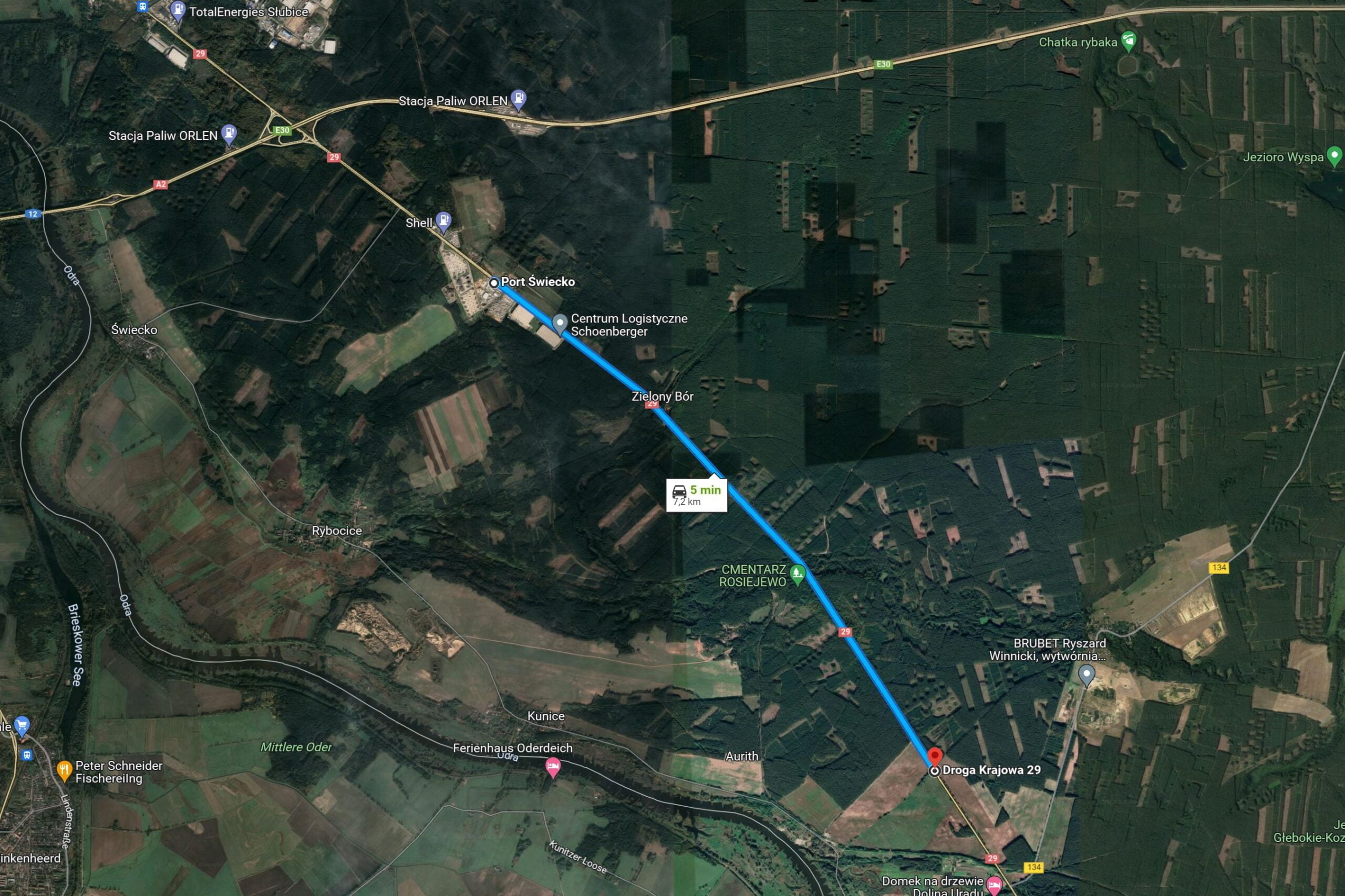1345x896 pixels.
Task: Open the Ferienhaus Oderdeich lodging pin
Action: point(553,766)
